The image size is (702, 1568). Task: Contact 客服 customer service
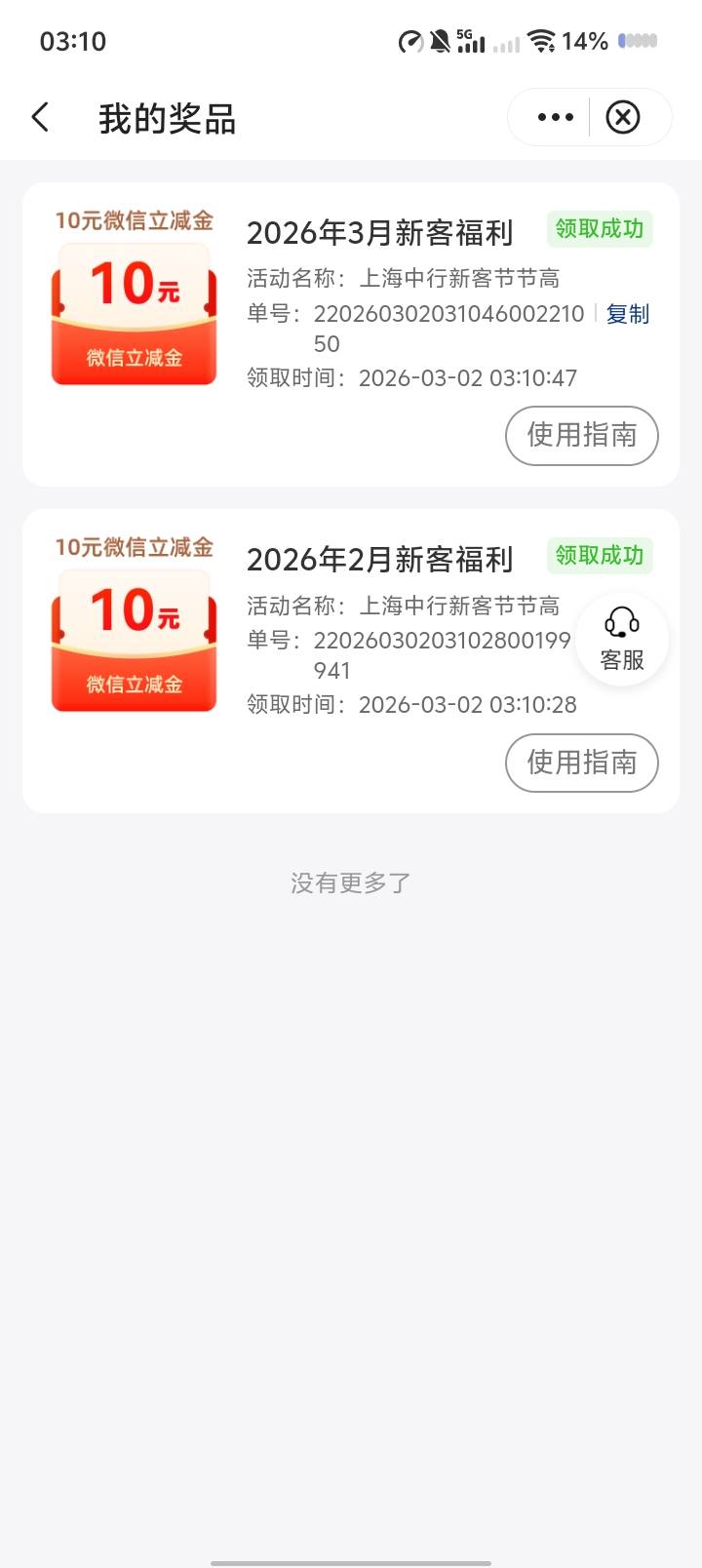[622, 640]
